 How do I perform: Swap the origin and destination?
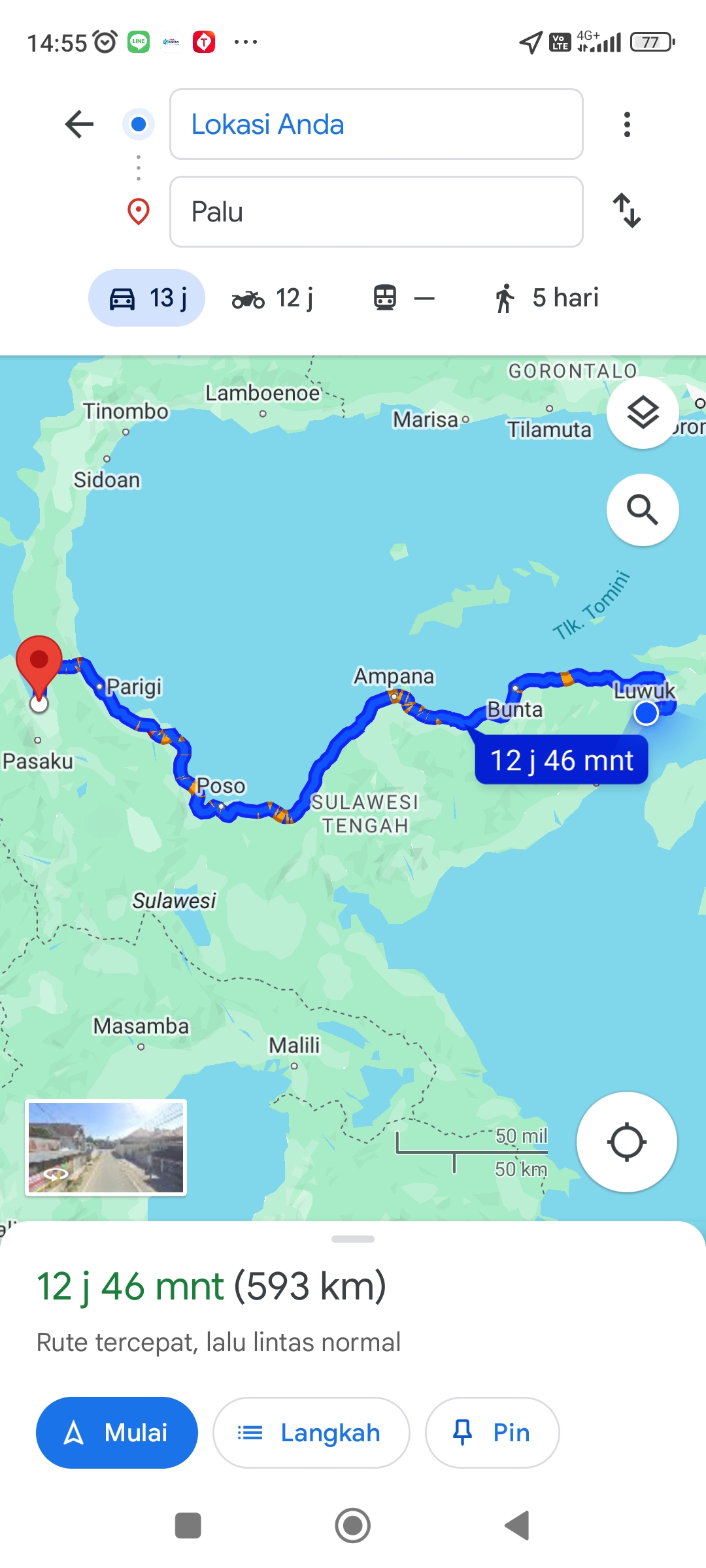point(627,210)
